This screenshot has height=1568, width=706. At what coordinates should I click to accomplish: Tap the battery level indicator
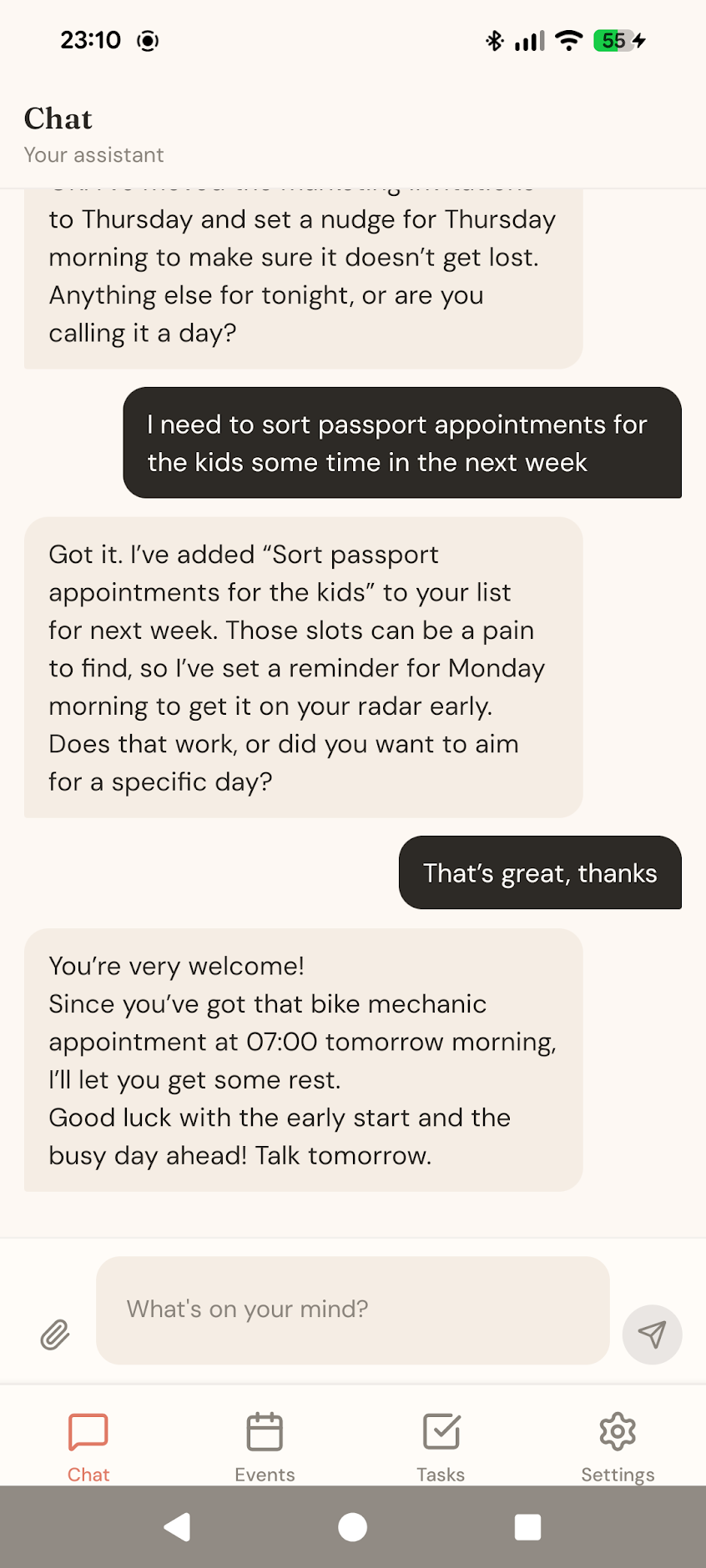[x=615, y=40]
